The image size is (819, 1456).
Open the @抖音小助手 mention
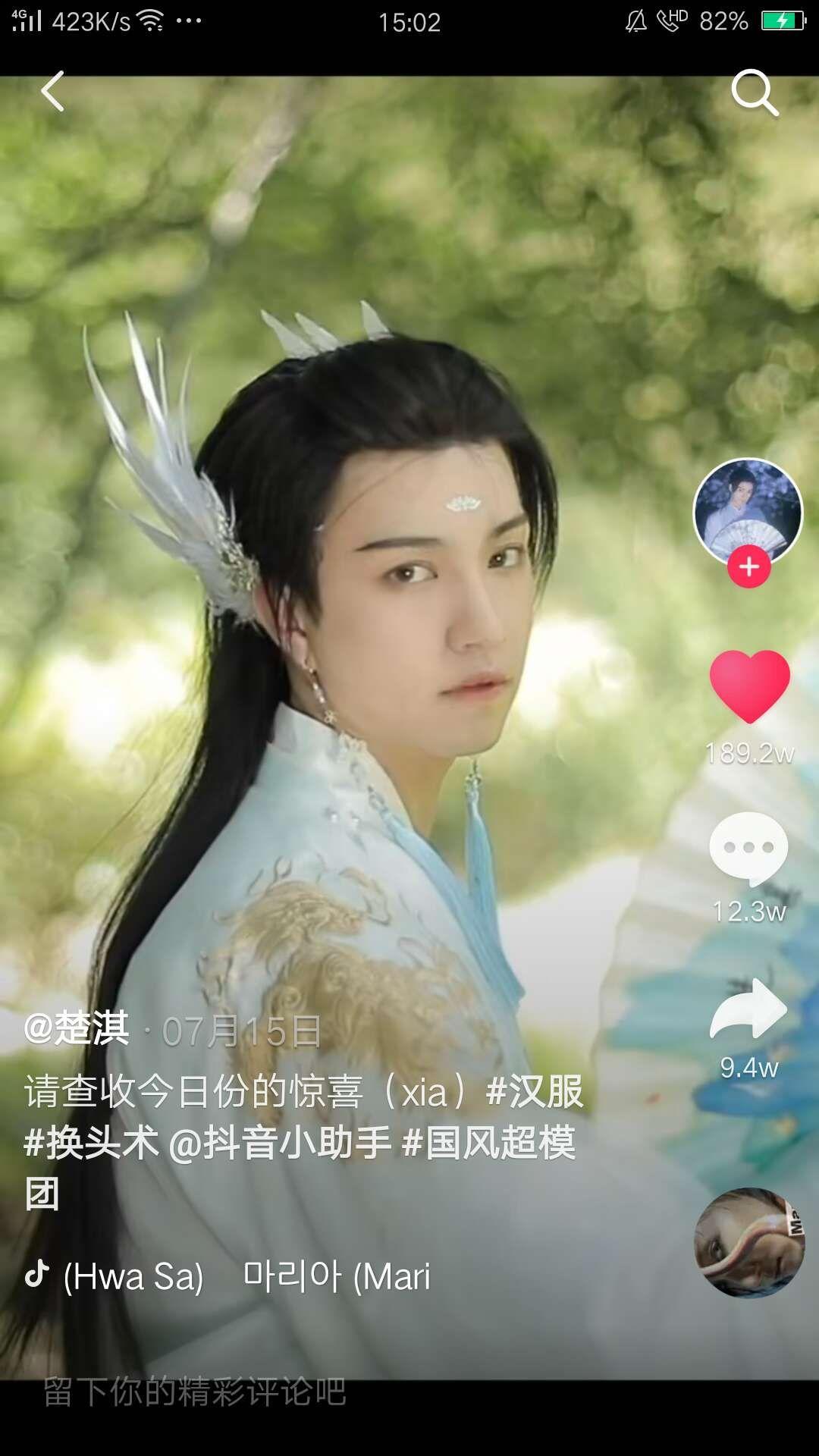[280, 1143]
